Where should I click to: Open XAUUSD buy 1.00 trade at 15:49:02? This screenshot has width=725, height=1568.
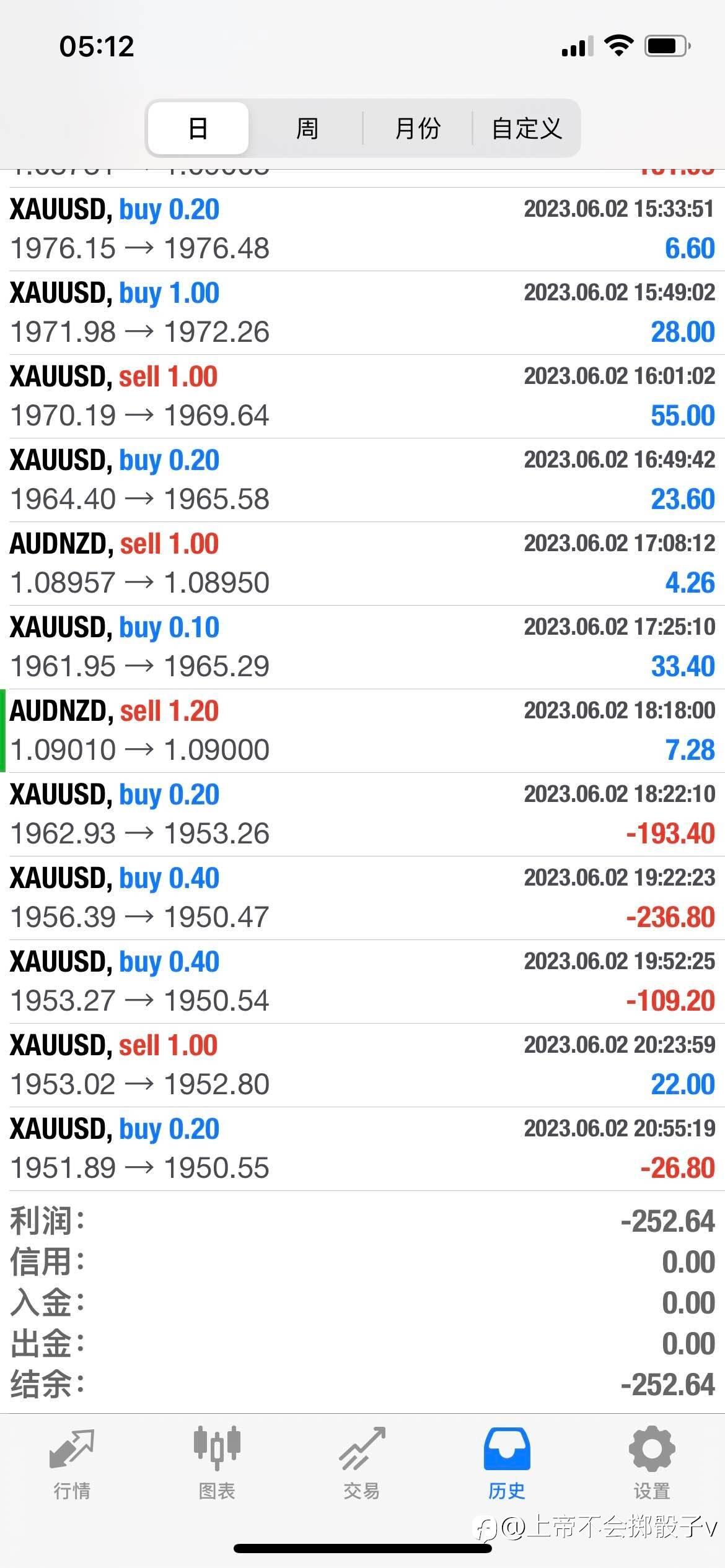pyautogui.click(x=362, y=313)
